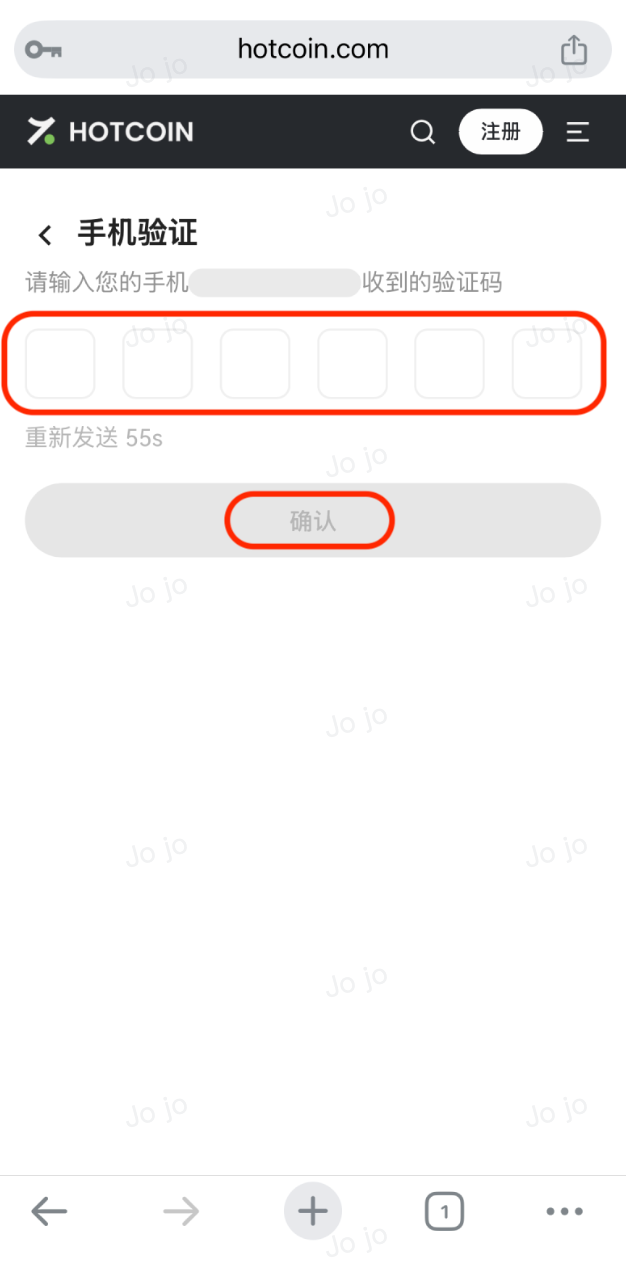Go back from 手机验证 page
The height and width of the screenshot is (1276, 626).
[x=44, y=235]
